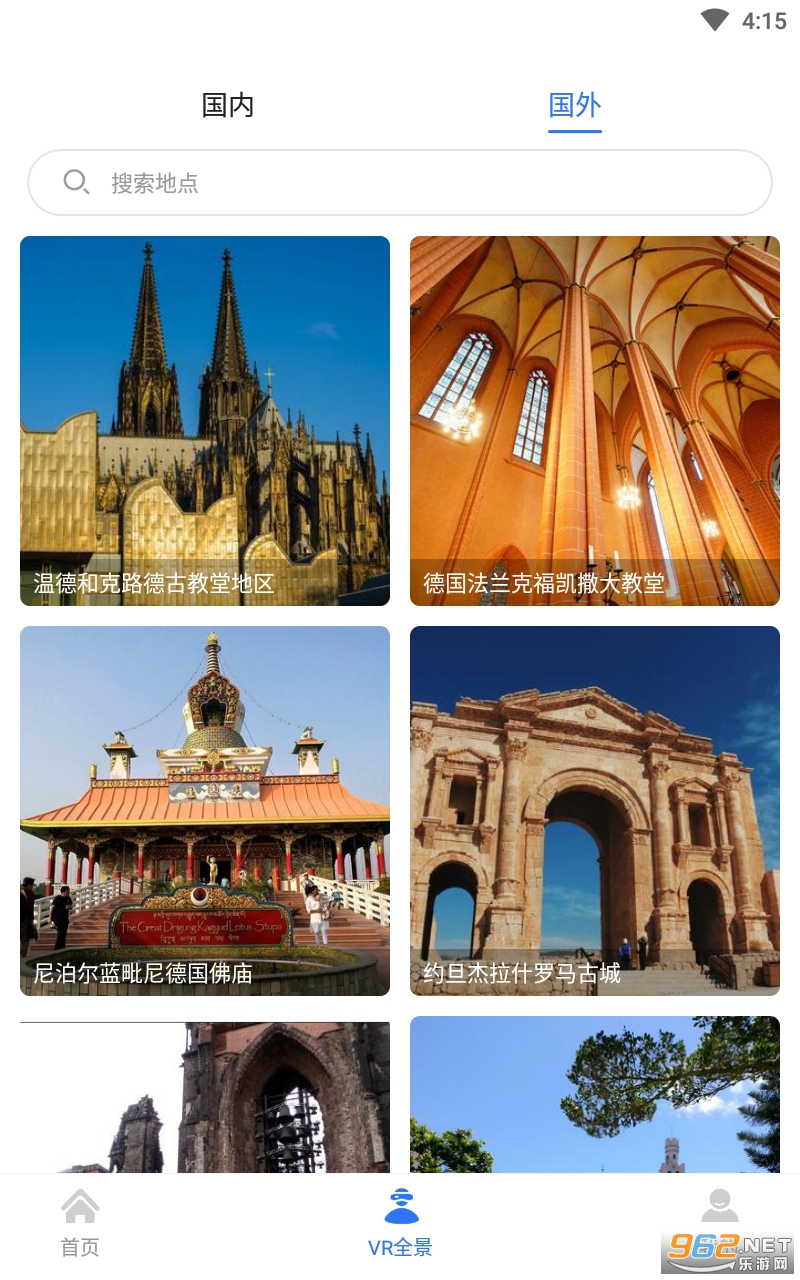Image resolution: width=800 pixels, height=1280 pixels.
Task: Open 约旦杰拉什罗马古城 card
Action: pyautogui.click(x=595, y=811)
